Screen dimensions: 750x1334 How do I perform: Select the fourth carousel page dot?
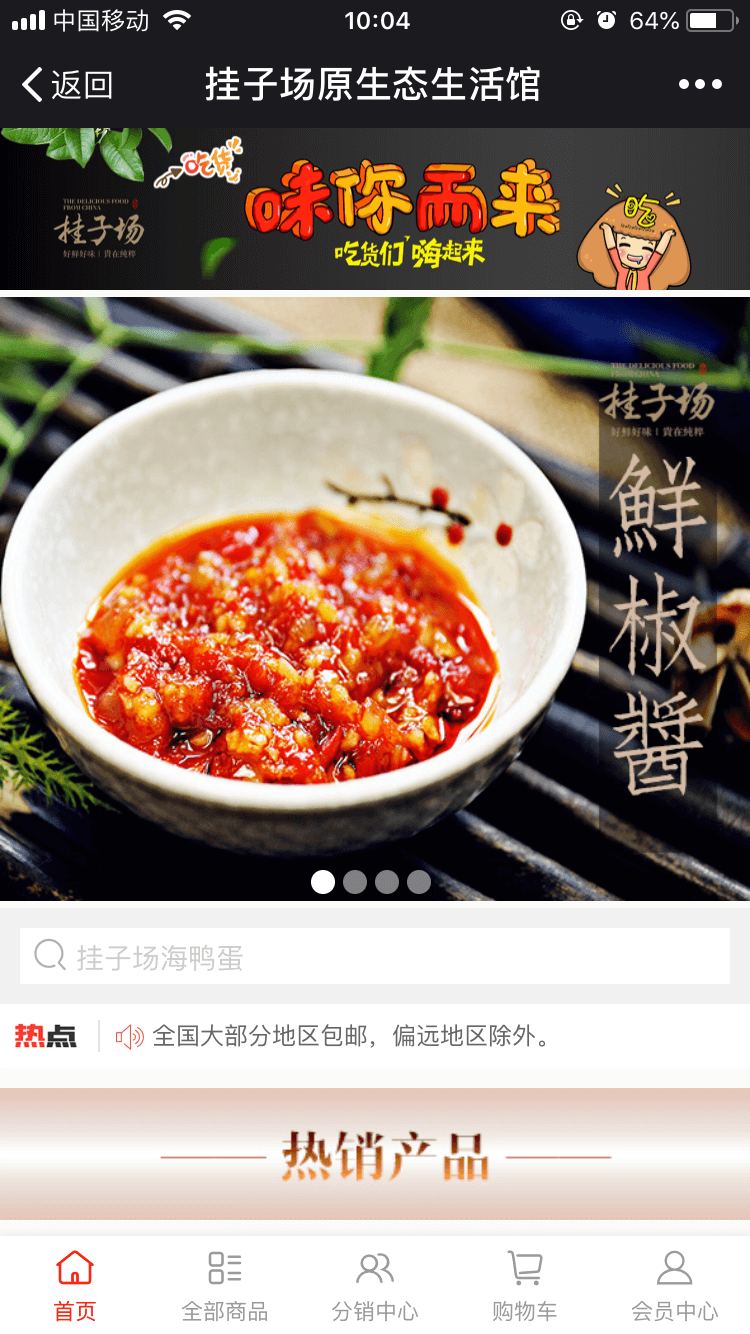coord(419,882)
